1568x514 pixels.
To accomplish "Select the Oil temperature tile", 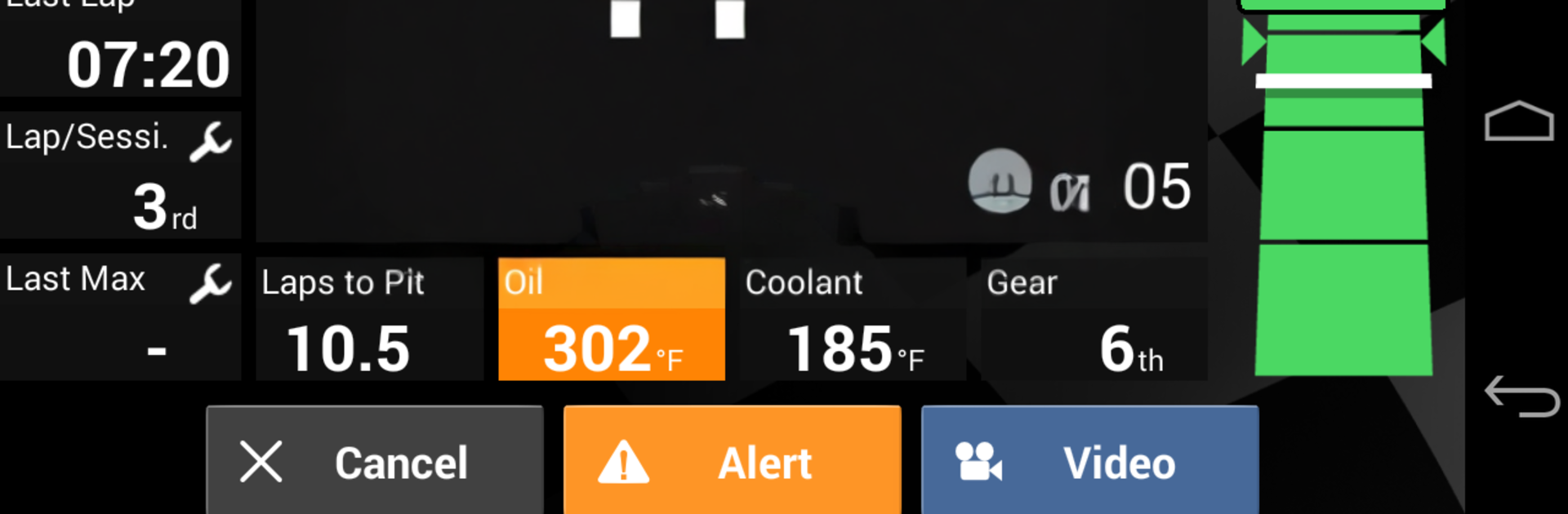I will [x=612, y=320].
